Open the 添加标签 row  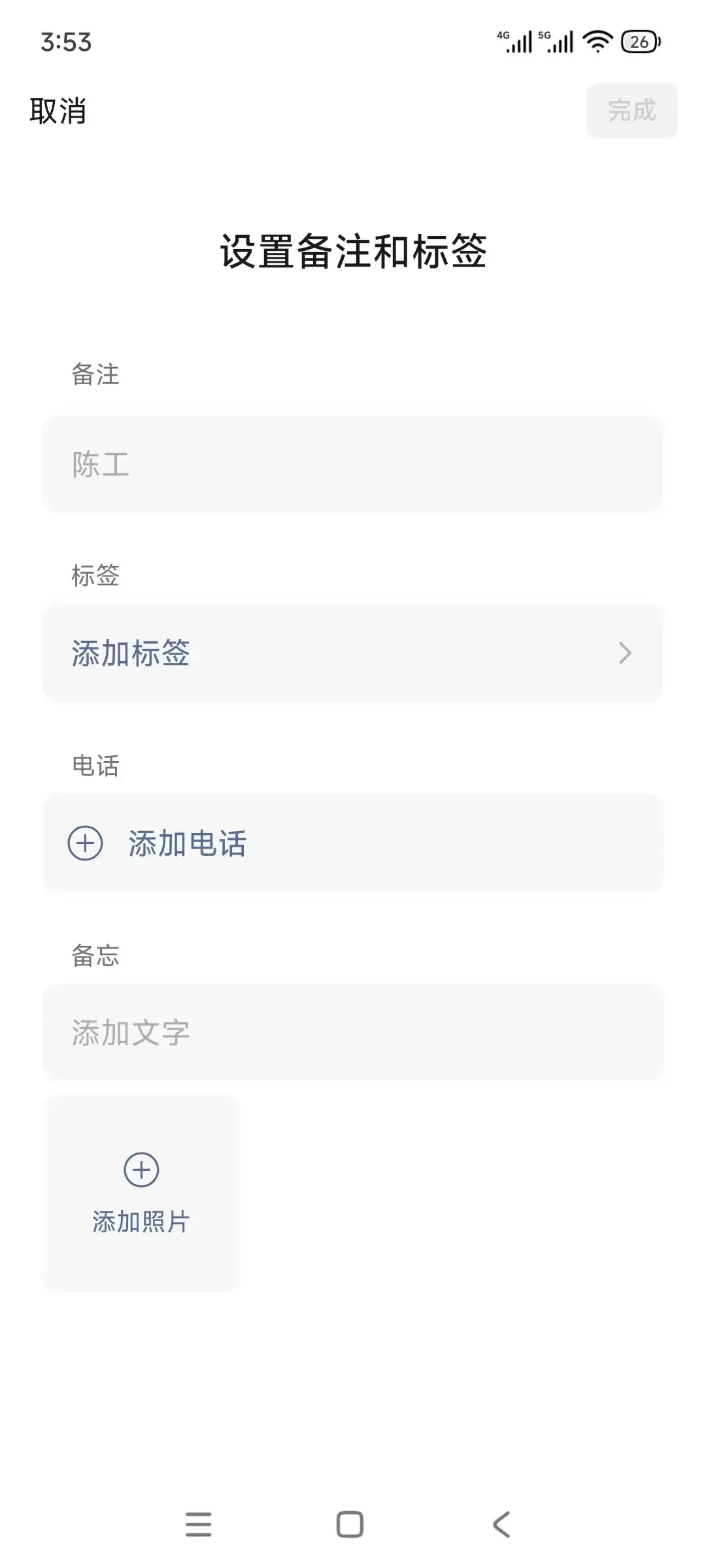pos(353,653)
